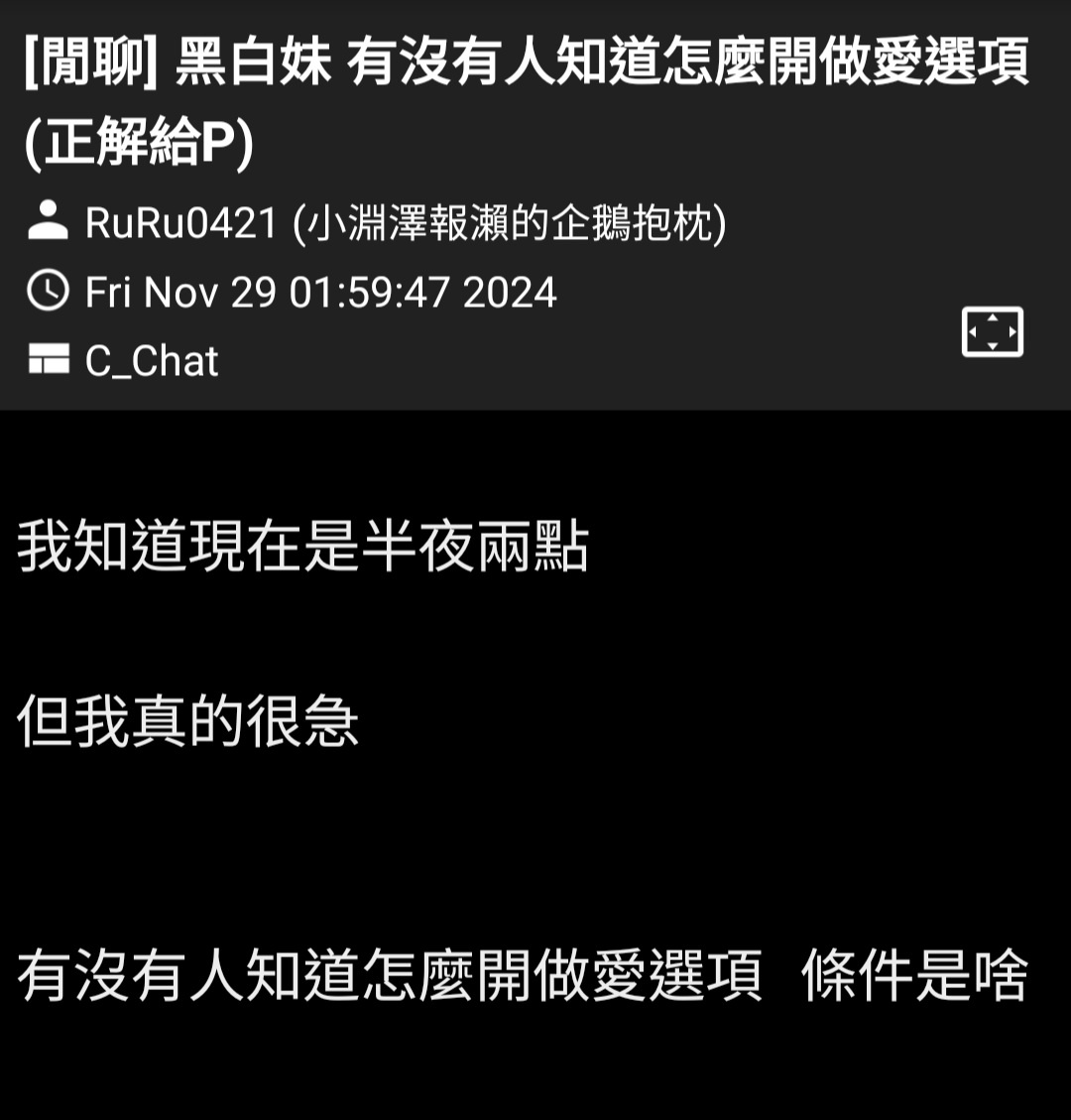Toggle the fullscreen view icon
The height and width of the screenshot is (1120, 1071).
coord(992,331)
